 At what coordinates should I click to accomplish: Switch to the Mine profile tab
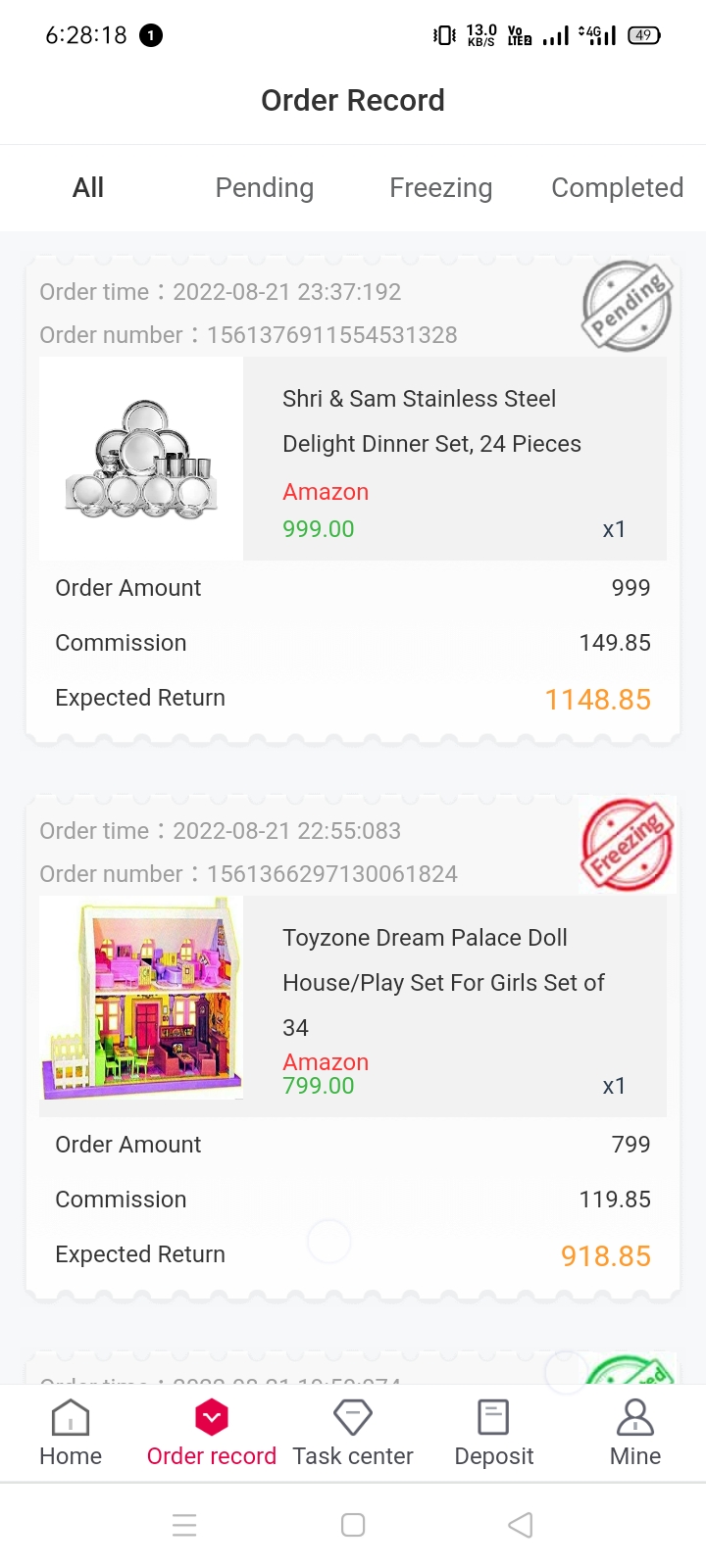[635, 1433]
